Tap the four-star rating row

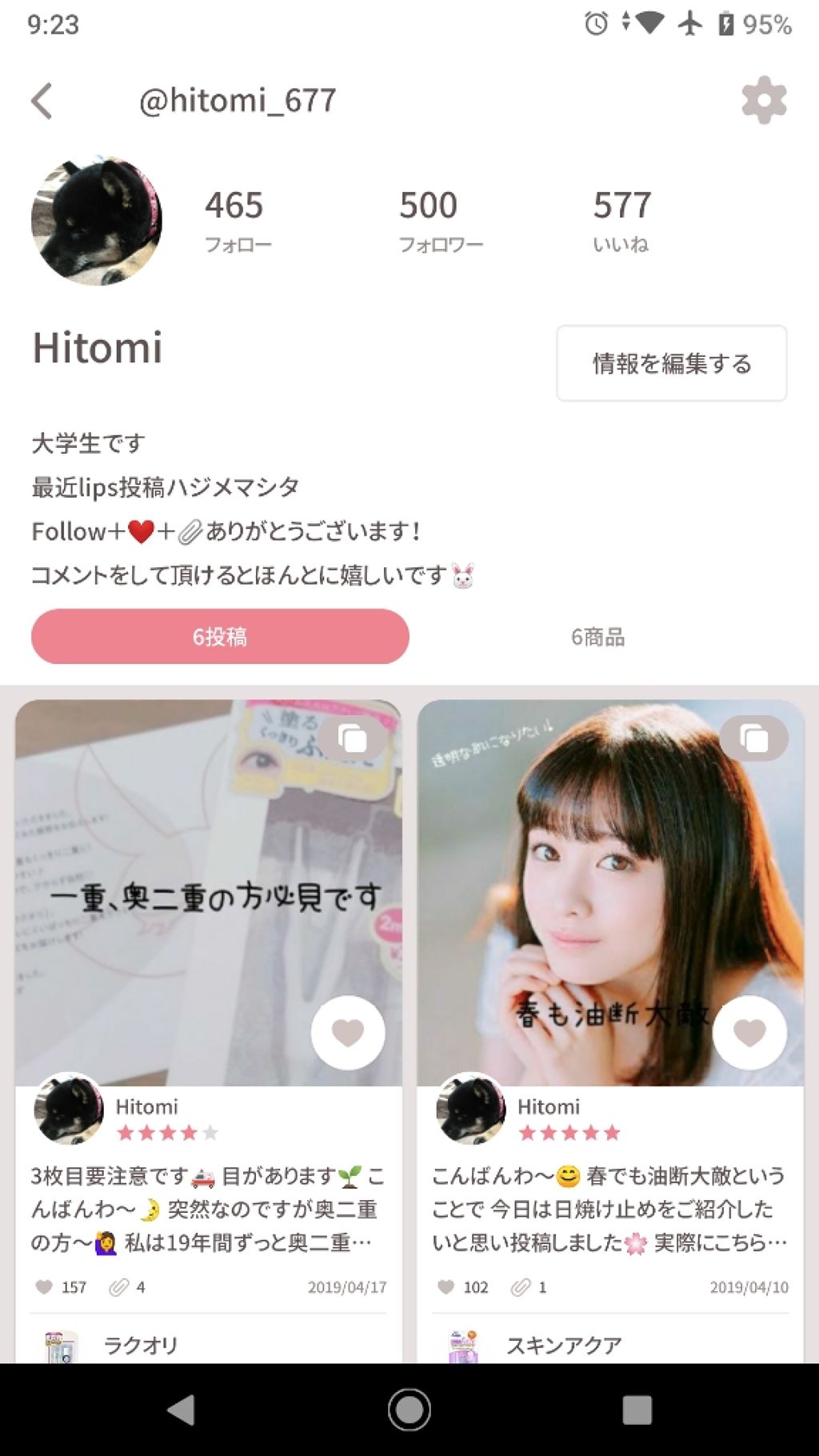164,1133
